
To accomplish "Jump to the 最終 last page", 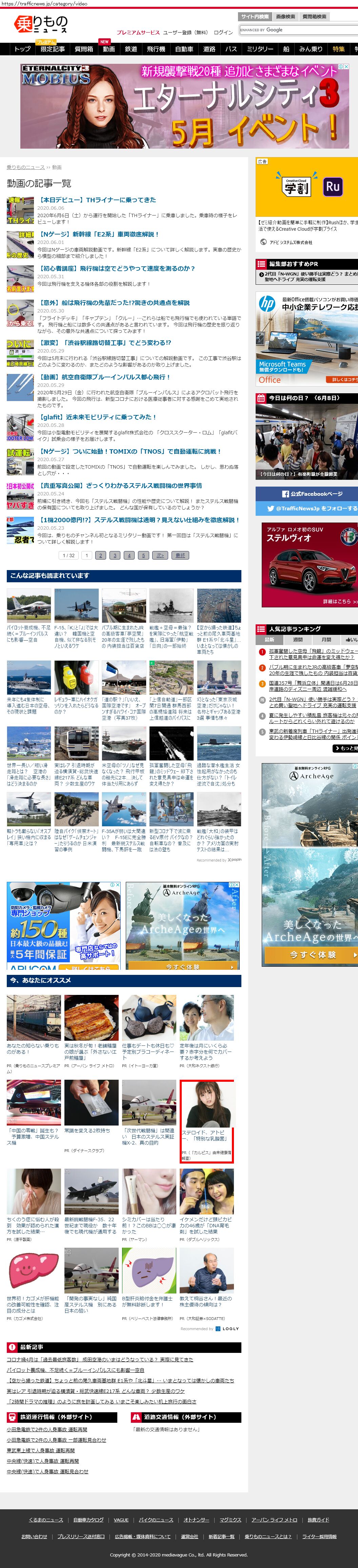I will click(x=180, y=555).
